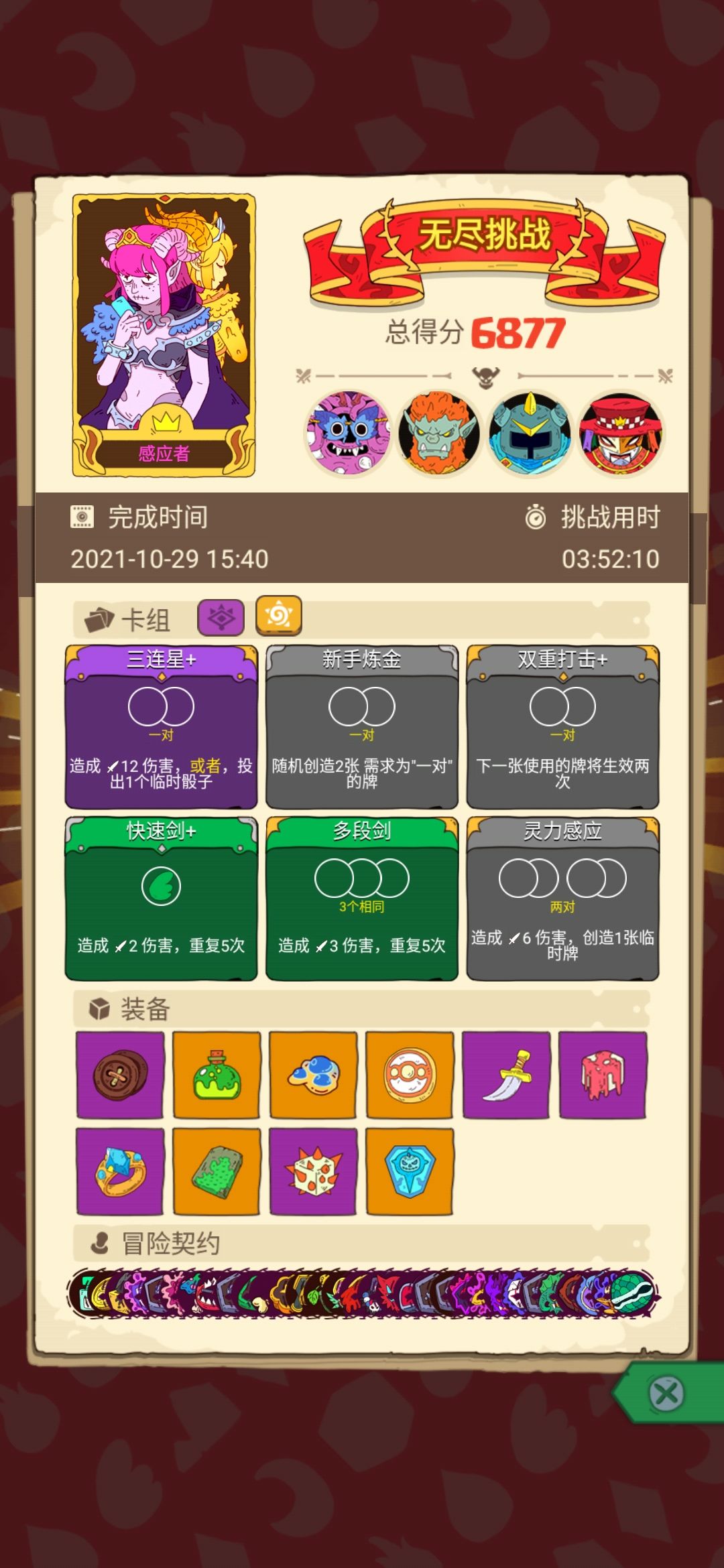Open the 感应者 character portrait

(x=164, y=335)
